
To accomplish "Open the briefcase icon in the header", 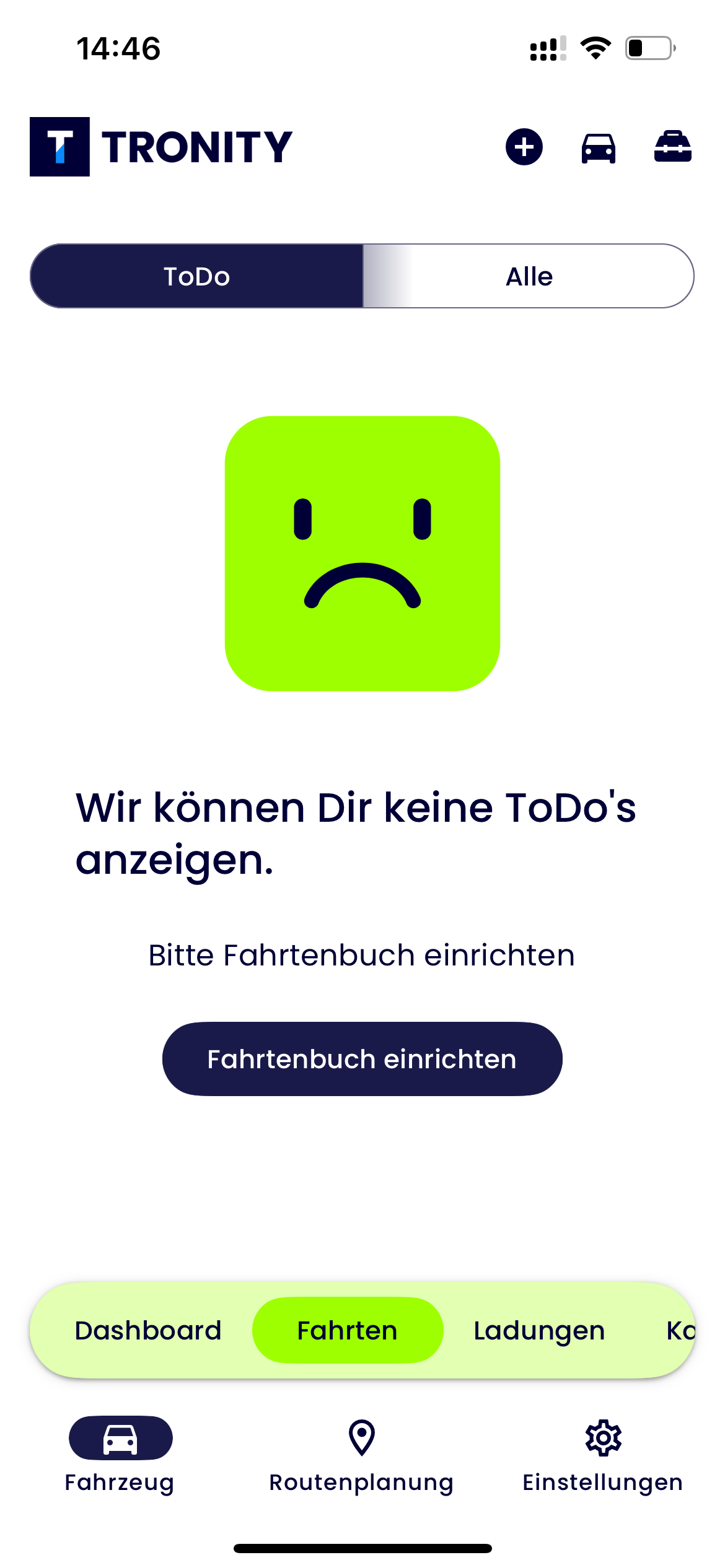I will tap(672, 147).
